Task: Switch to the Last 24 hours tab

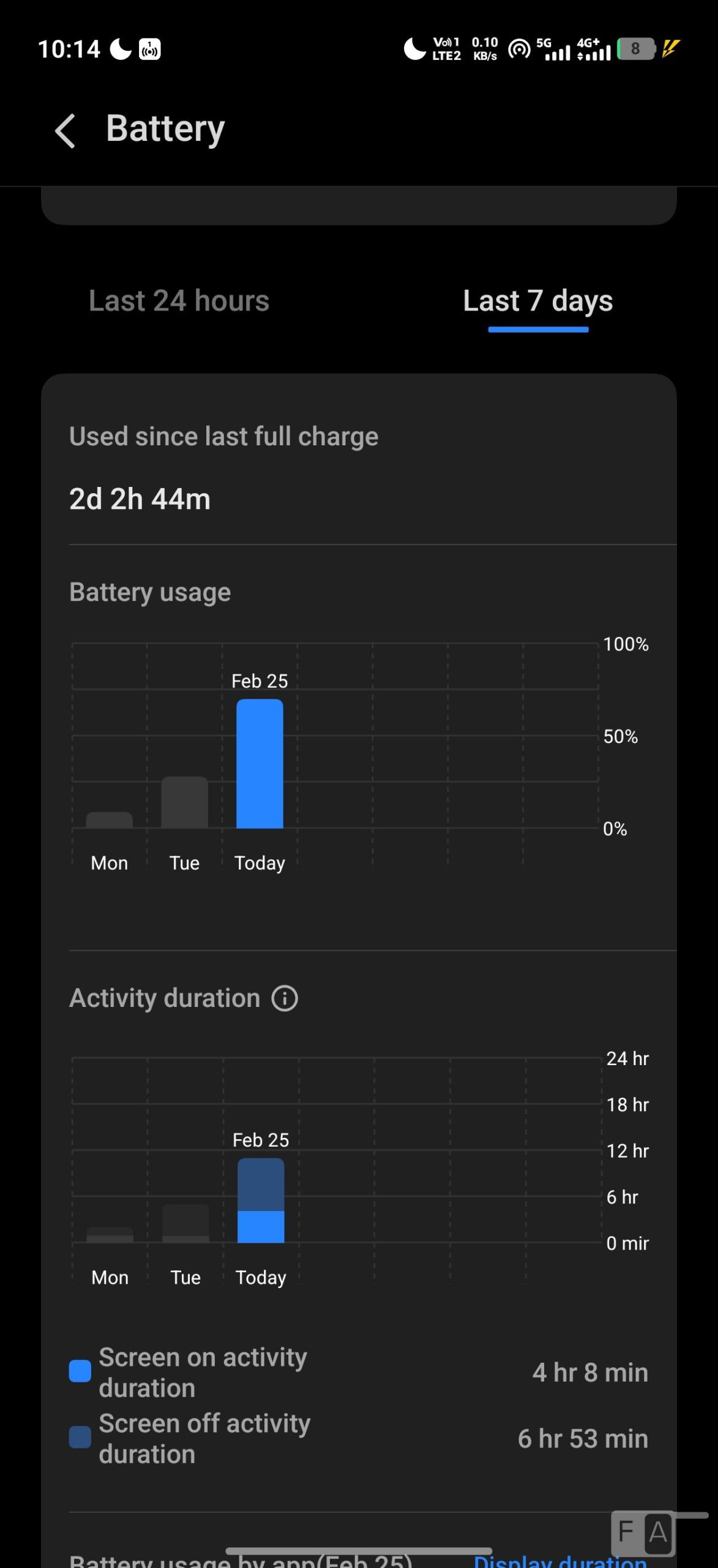Action: 179,301
